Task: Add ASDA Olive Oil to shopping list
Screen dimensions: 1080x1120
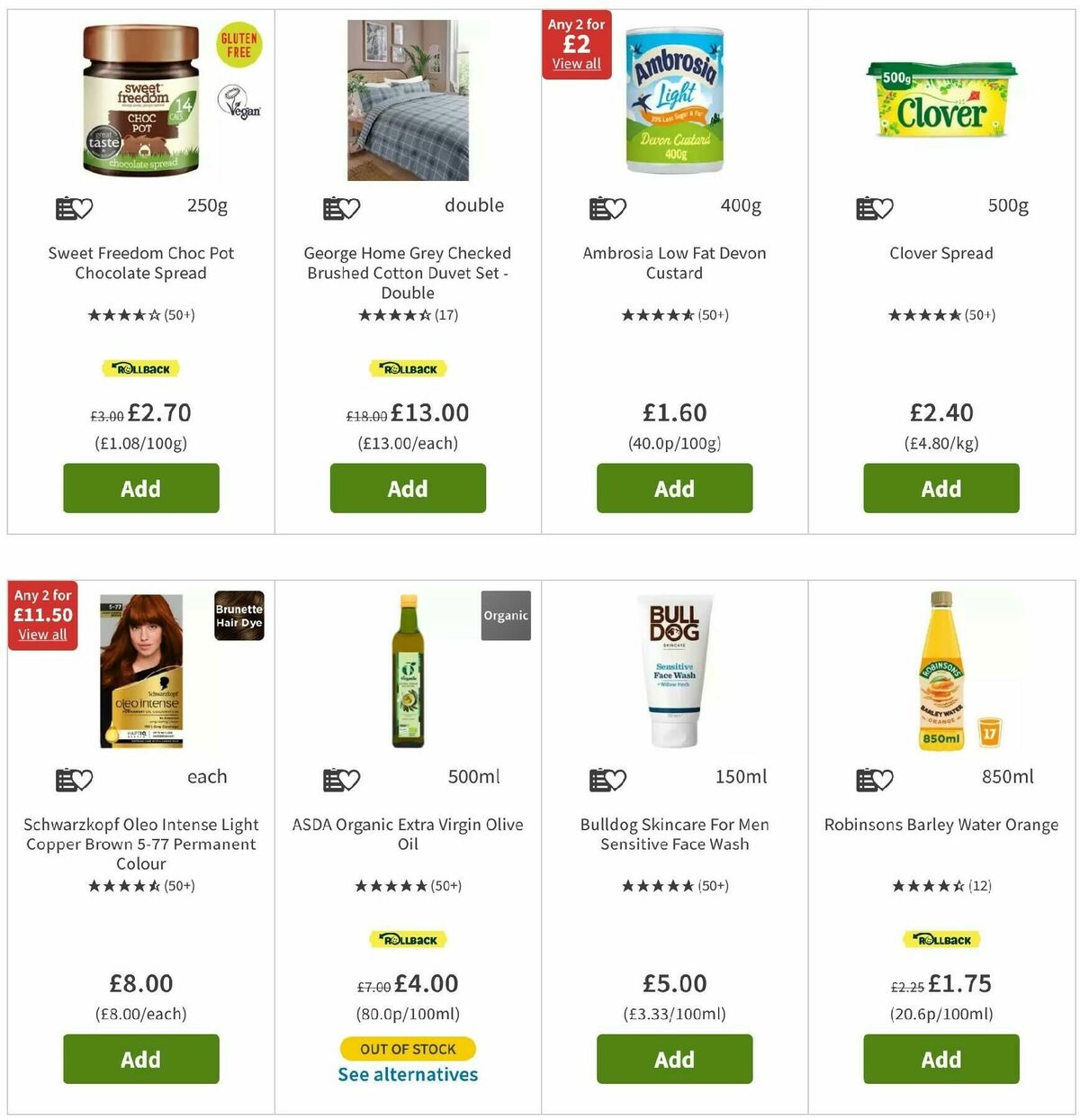Action: (330, 778)
